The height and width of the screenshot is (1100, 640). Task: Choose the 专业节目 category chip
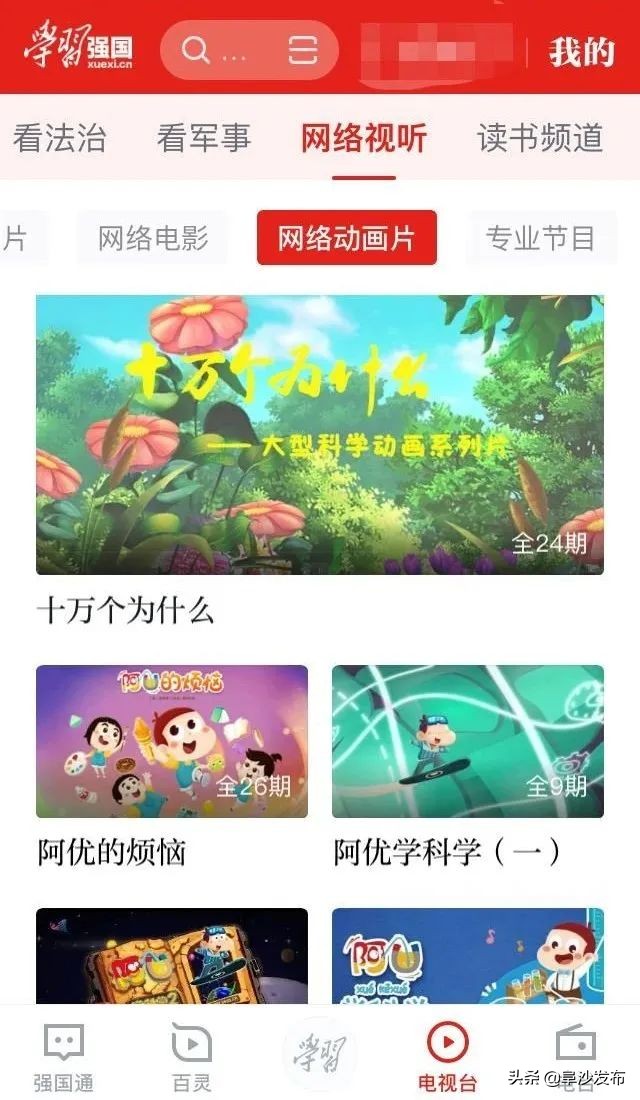pos(540,238)
